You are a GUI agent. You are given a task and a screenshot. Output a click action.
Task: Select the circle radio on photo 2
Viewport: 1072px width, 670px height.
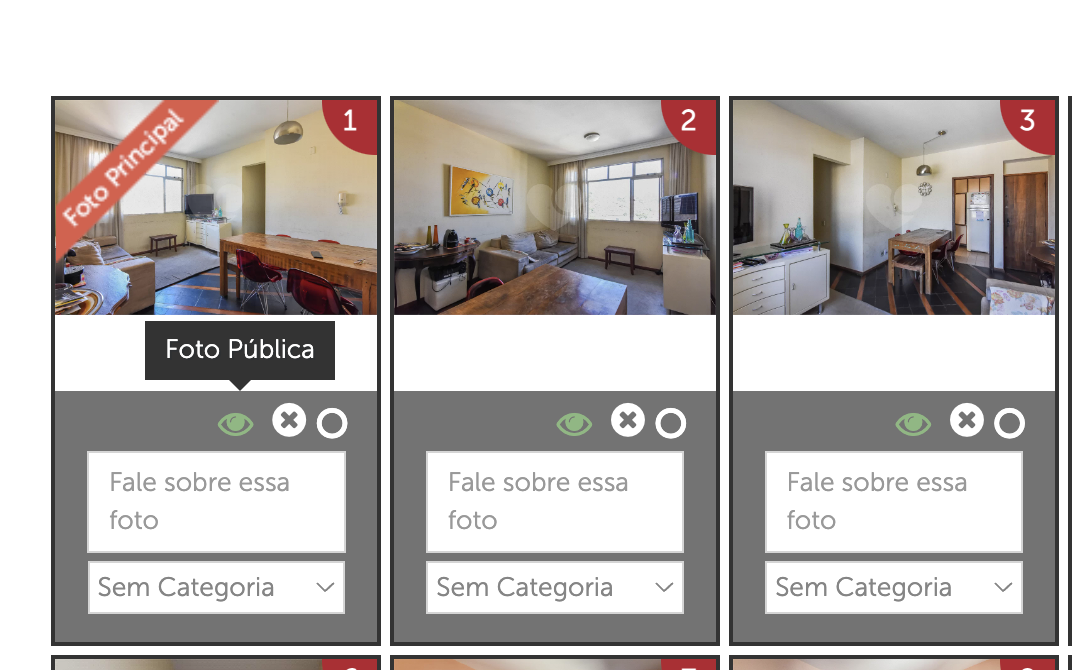(x=671, y=424)
